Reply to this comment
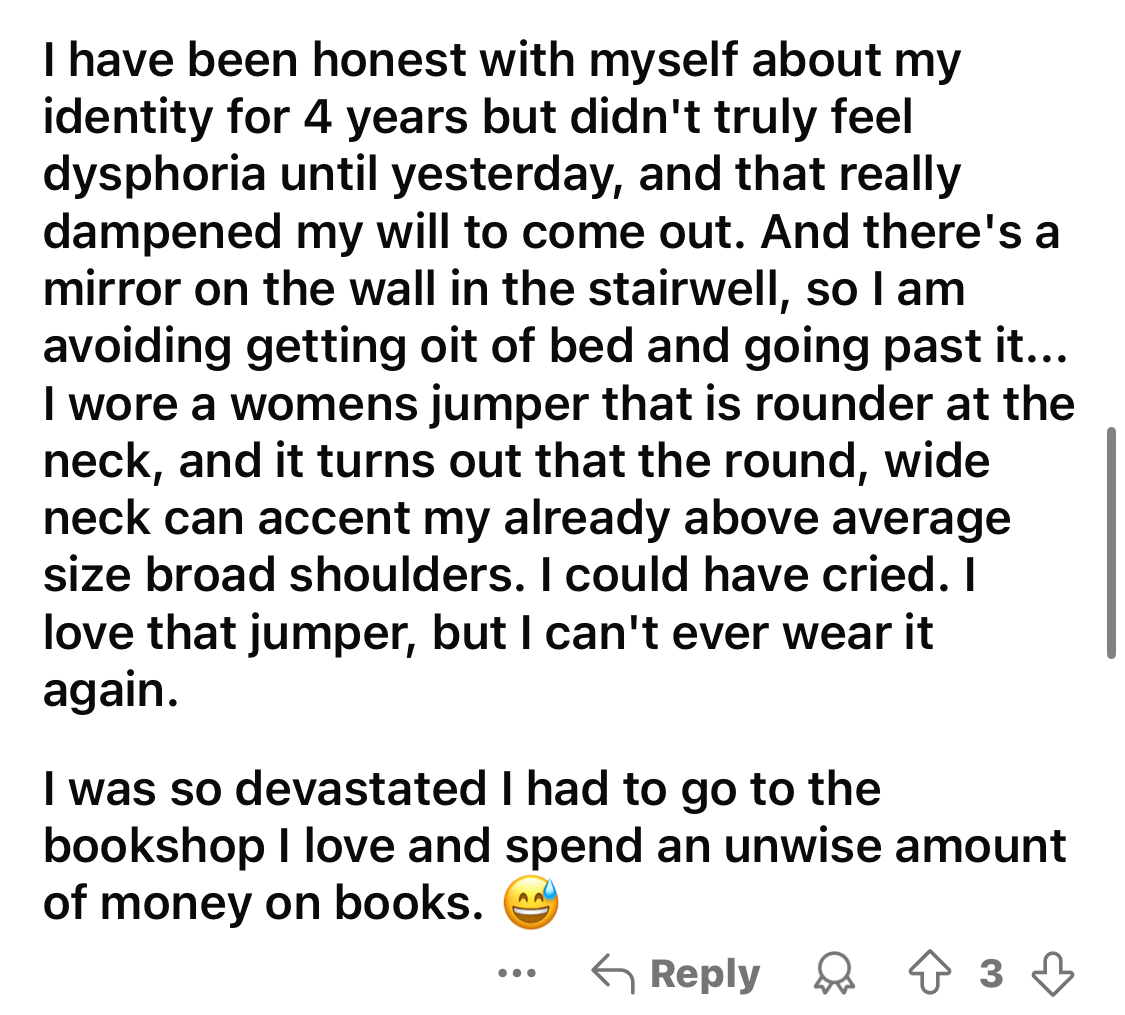 tap(675, 973)
